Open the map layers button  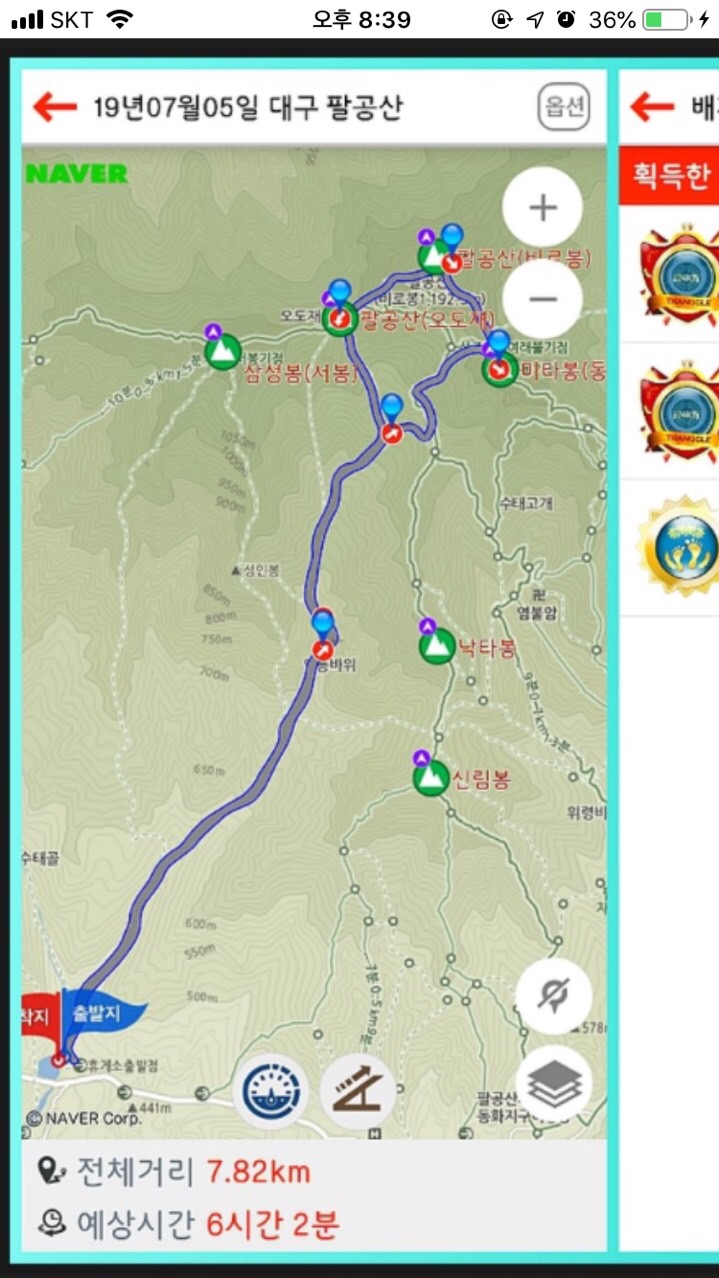(x=554, y=1084)
